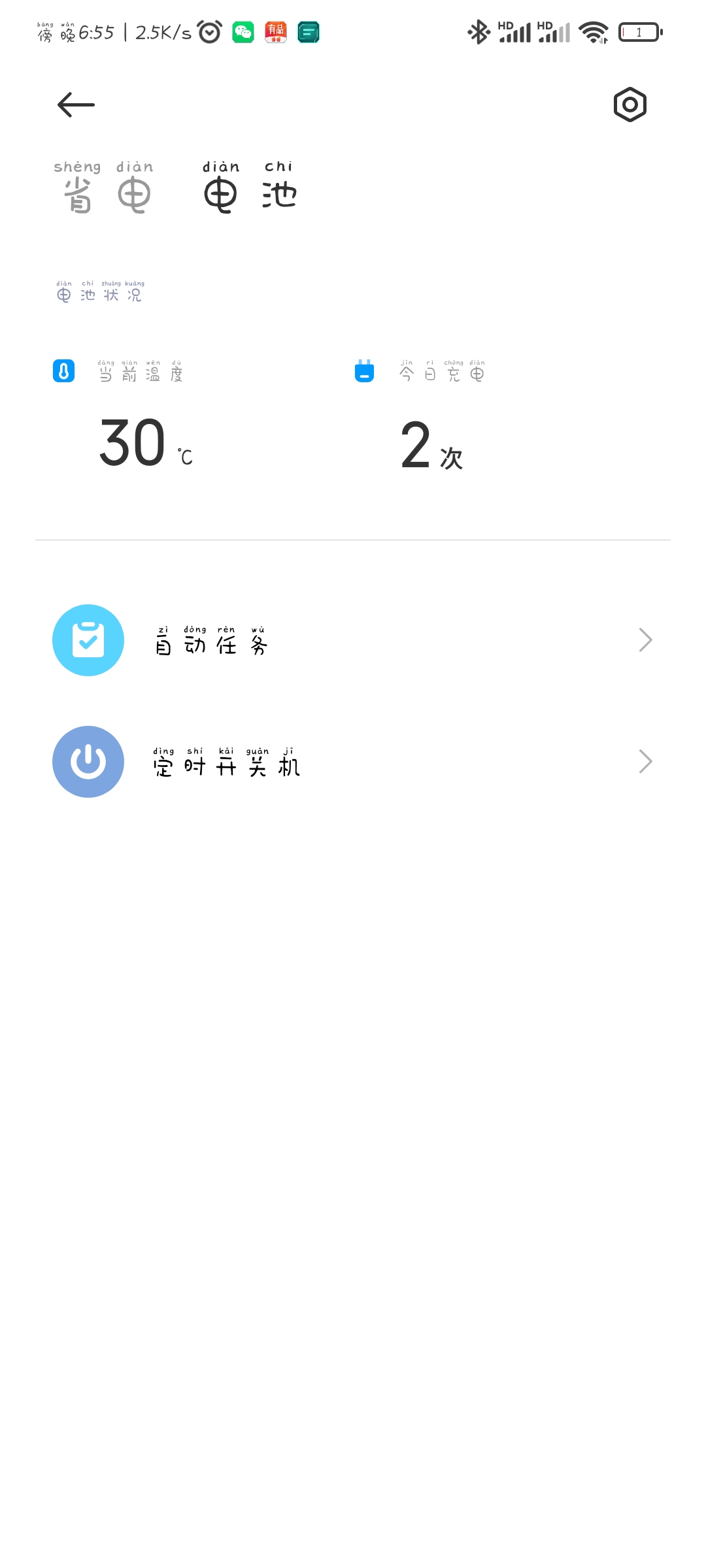The width and height of the screenshot is (706, 1568).
Task: Select the 电池 tab
Action: 249,188
